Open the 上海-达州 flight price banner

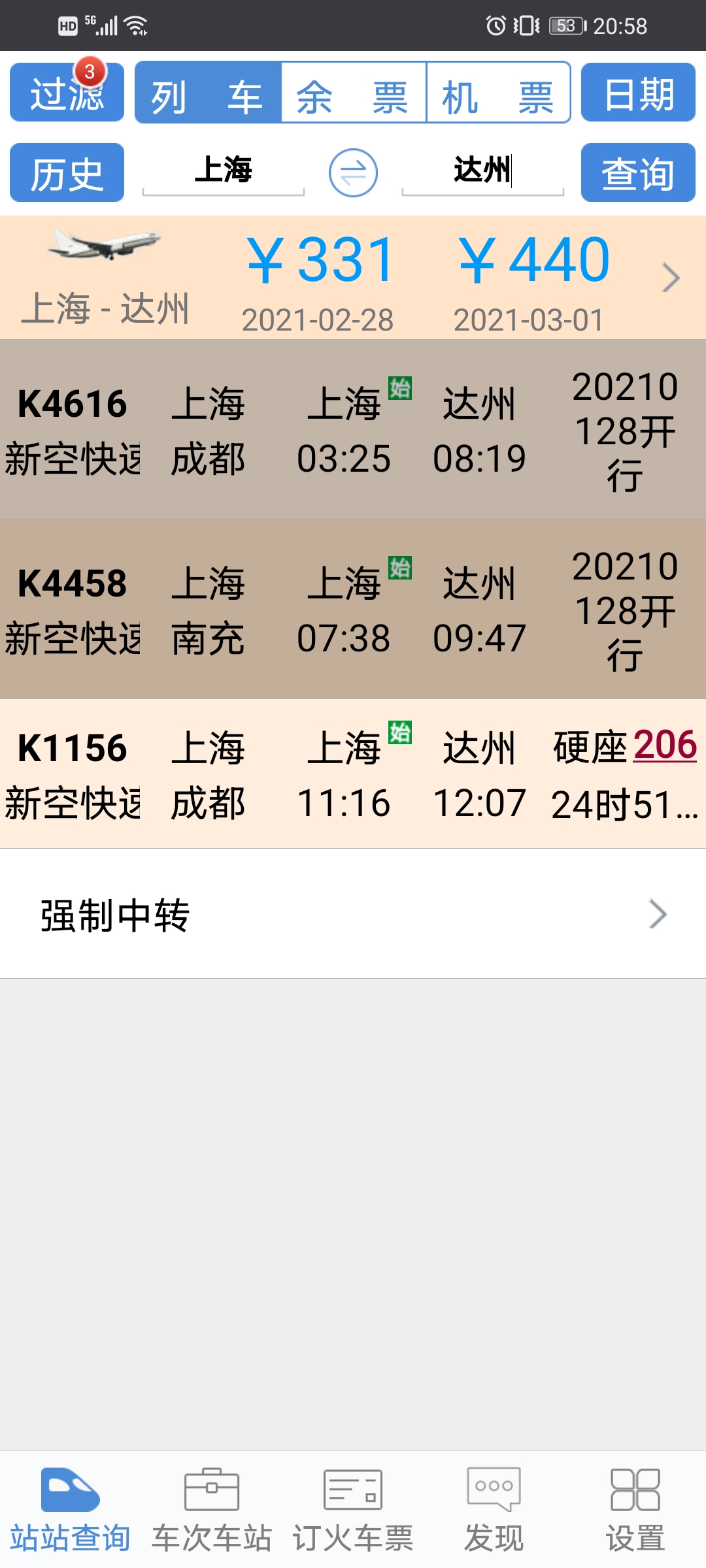(x=353, y=278)
